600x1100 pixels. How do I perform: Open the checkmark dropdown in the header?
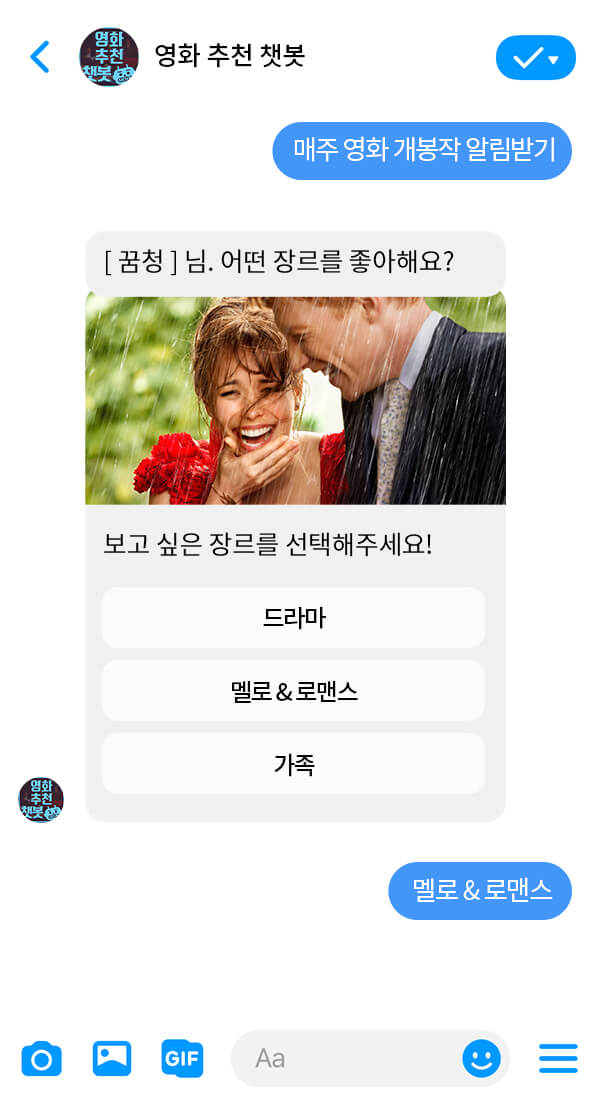[x=535, y=58]
